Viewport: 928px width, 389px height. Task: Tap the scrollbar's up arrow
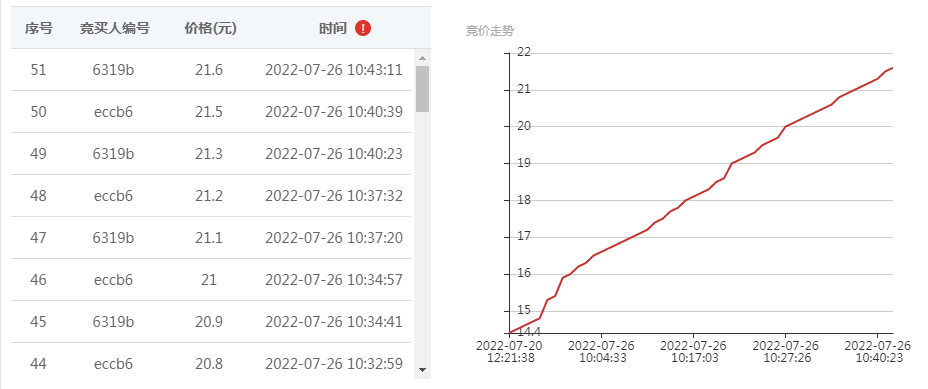[422, 58]
